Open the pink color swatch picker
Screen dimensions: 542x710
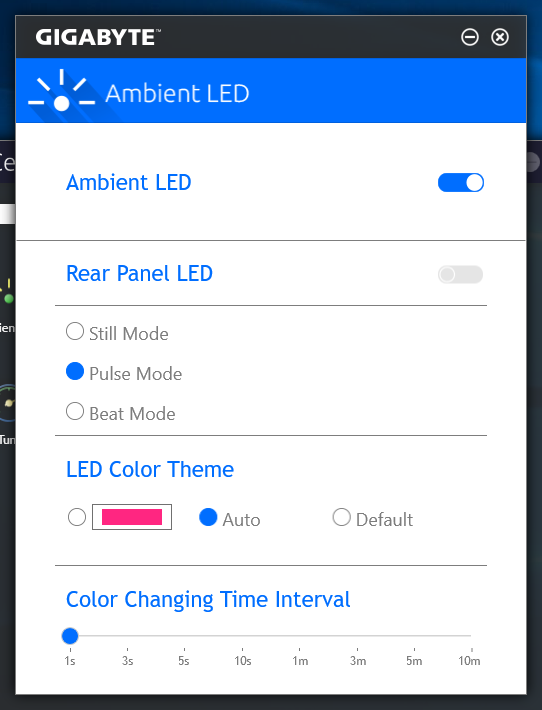(x=132, y=517)
